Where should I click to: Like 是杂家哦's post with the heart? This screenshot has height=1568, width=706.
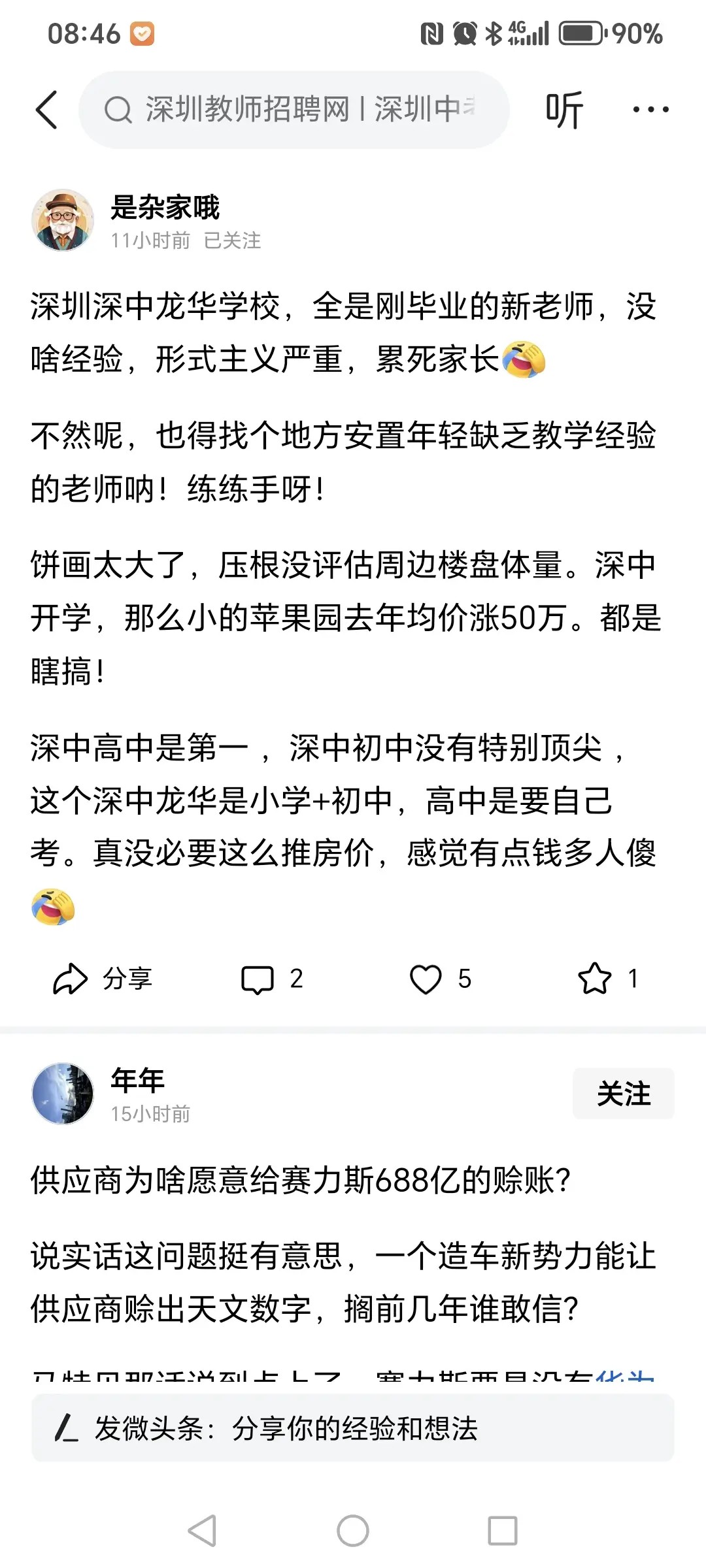[439, 979]
